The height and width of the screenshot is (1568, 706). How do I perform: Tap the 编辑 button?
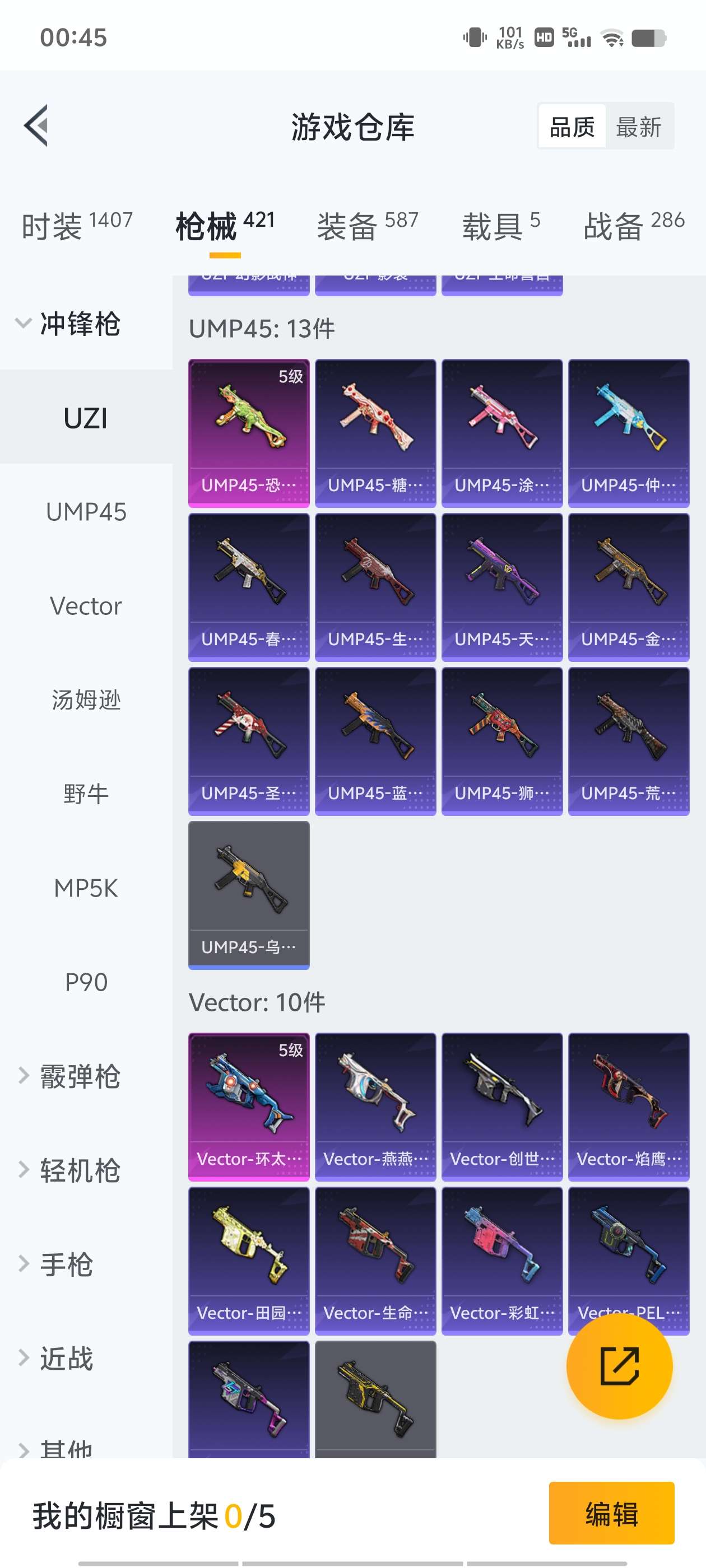click(611, 1513)
